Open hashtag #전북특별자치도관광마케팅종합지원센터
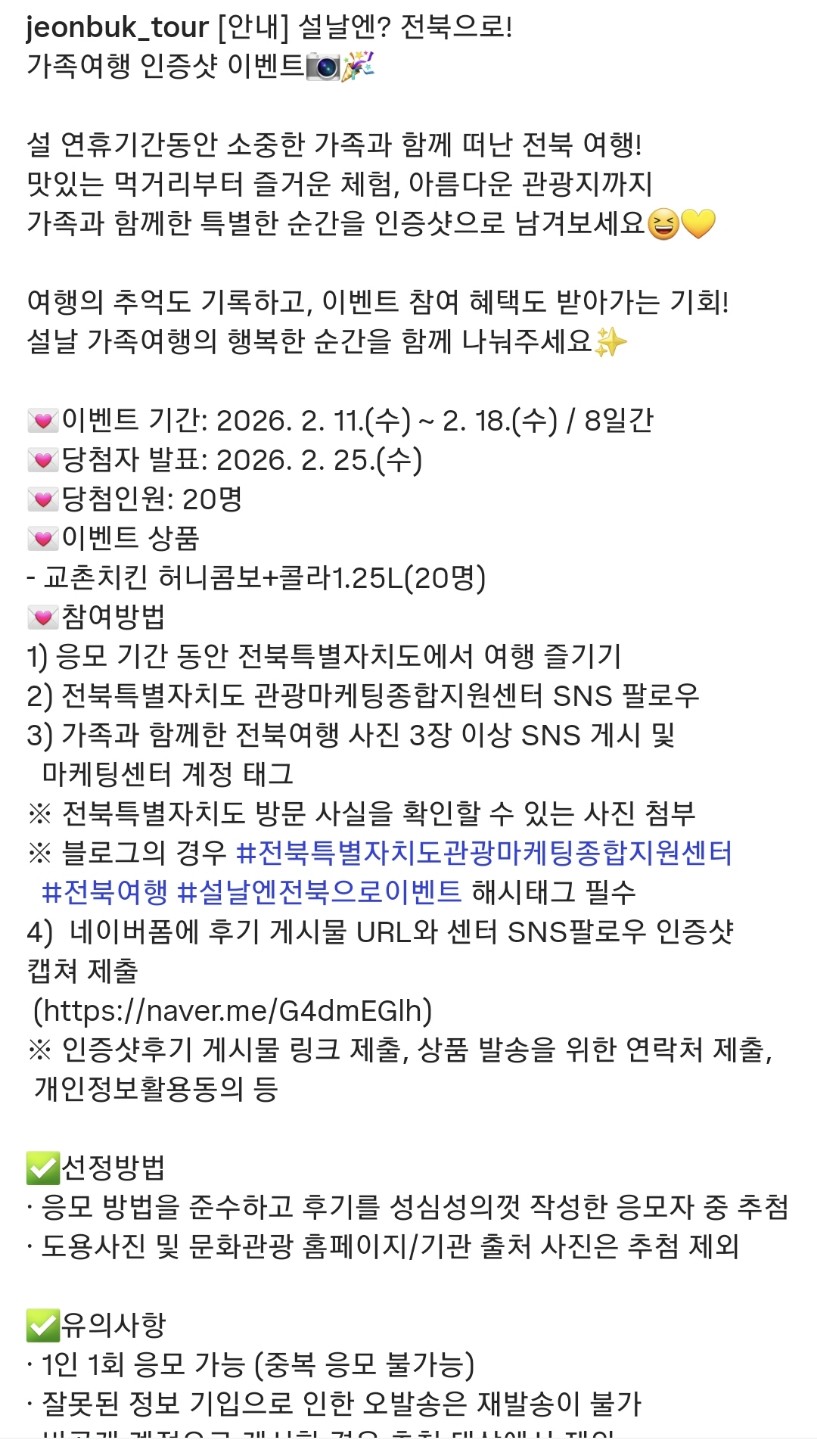Image resolution: width=817 pixels, height=1440 pixels. point(484,853)
